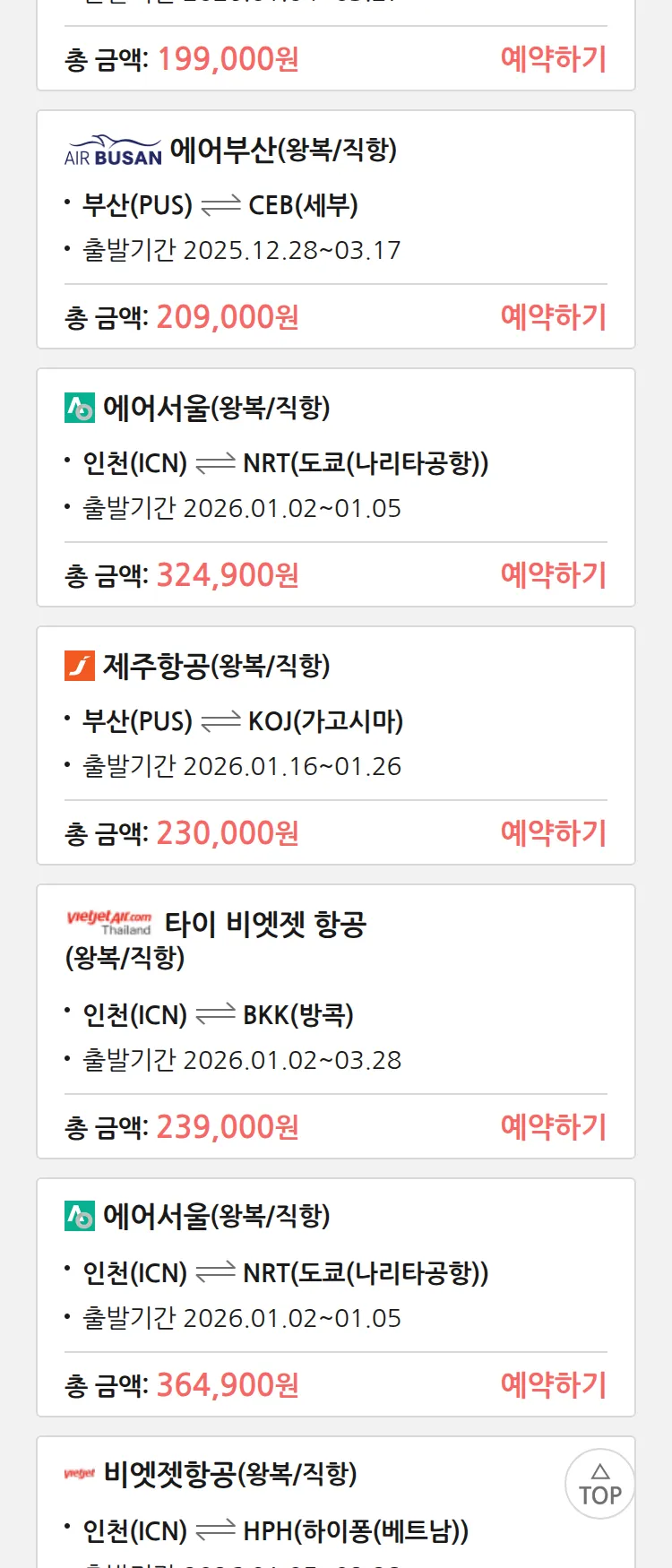Tap 예약하기 for 타이 비엣젯 항공 방콕 flight

click(x=553, y=1127)
